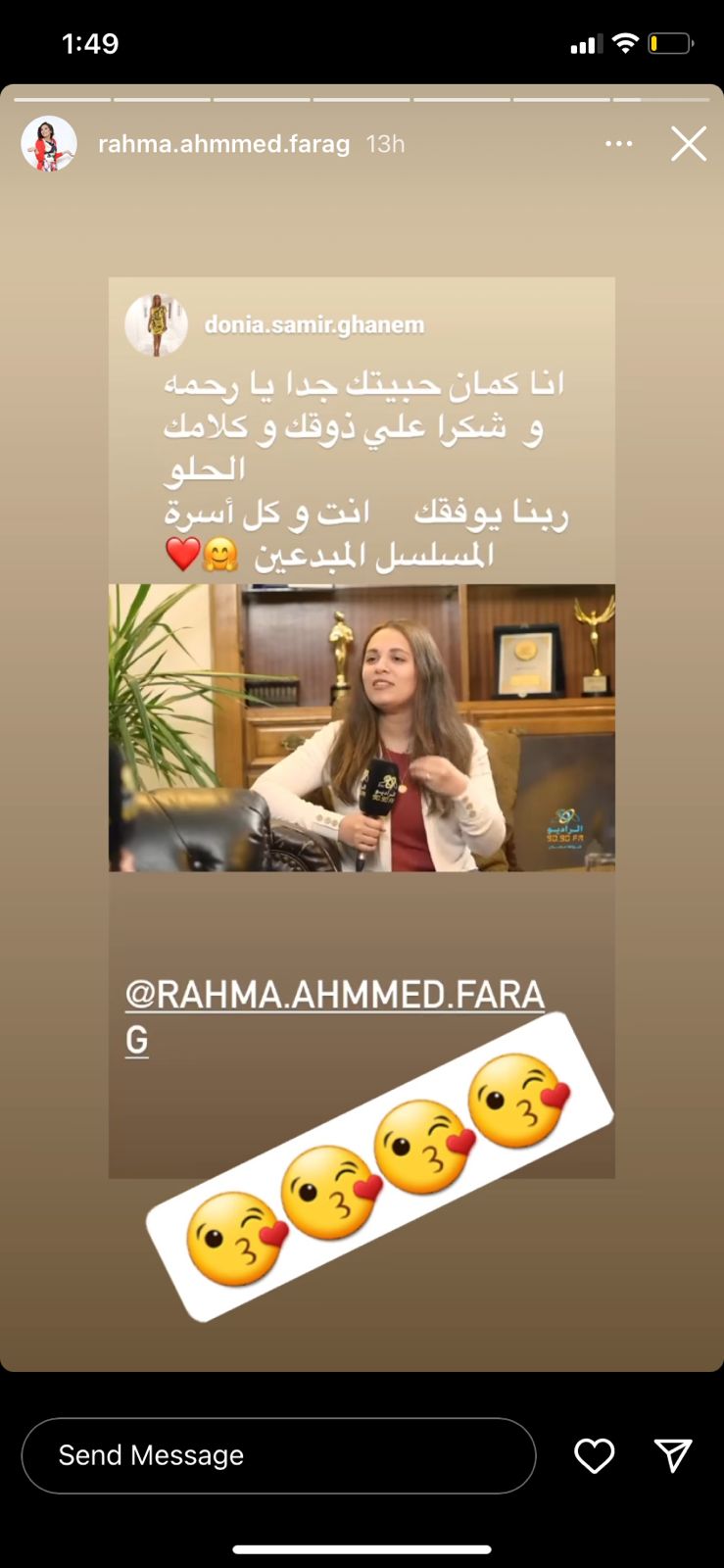Tap the rahma.ahmmed.farag username
The width and height of the screenshot is (724, 1568).
[x=223, y=144]
